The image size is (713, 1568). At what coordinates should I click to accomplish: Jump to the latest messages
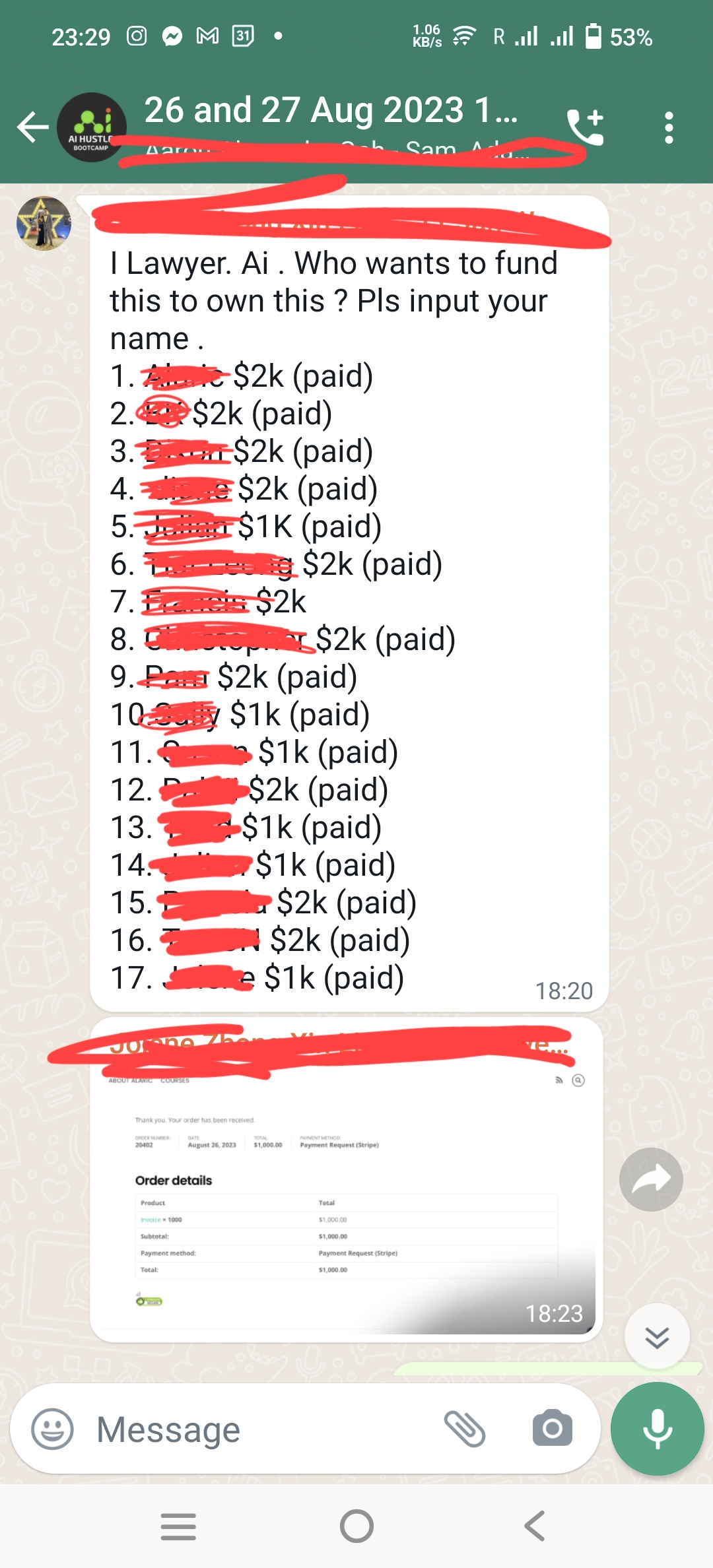[657, 1337]
